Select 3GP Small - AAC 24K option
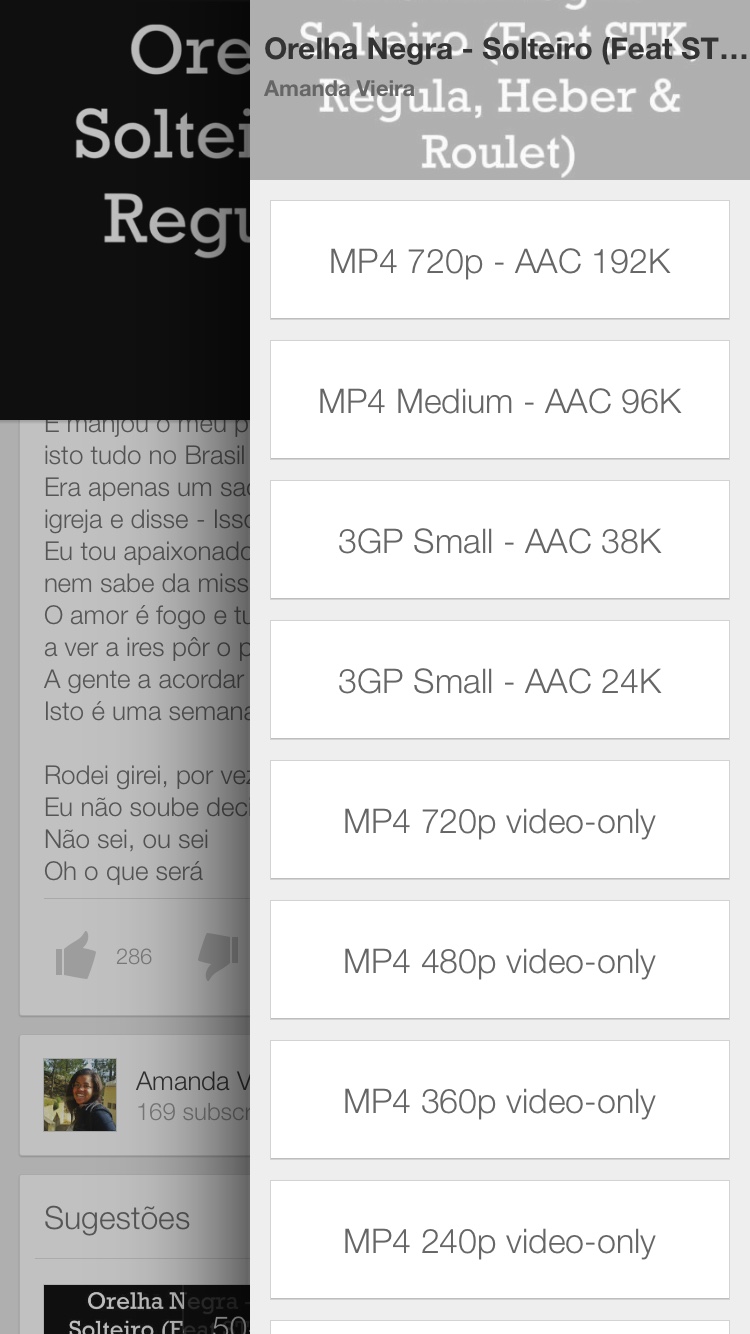 [x=499, y=681]
